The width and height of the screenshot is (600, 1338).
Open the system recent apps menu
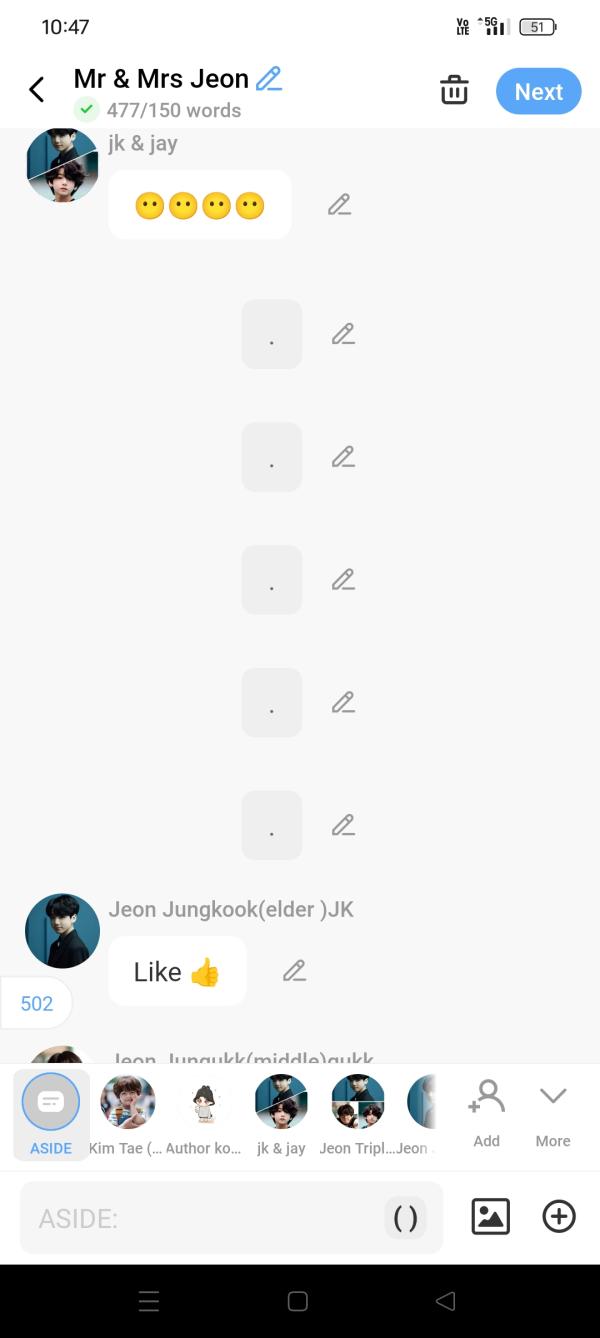pos(149,1301)
